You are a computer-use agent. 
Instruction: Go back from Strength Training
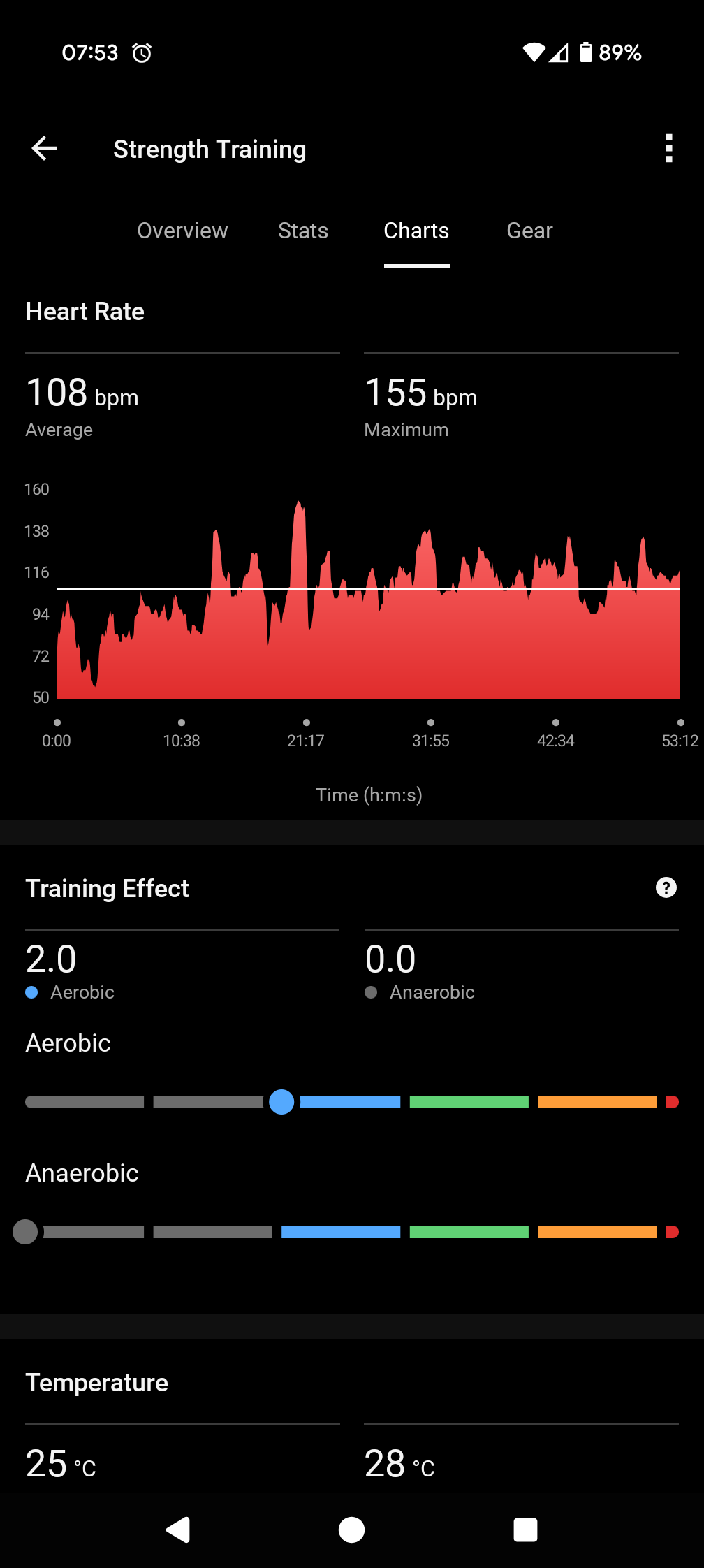pyautogui.click(x=44, y=148)
